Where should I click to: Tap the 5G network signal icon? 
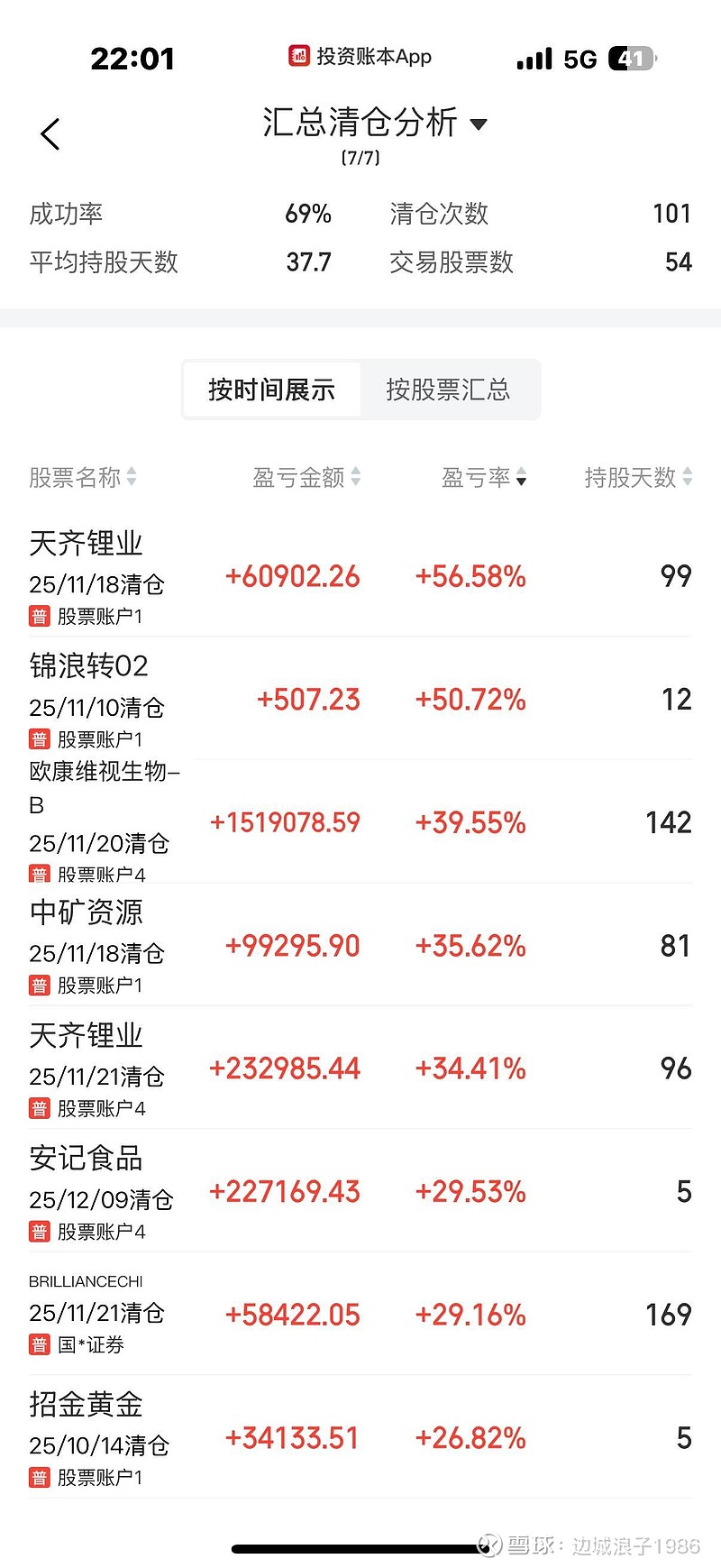[581, 57]
